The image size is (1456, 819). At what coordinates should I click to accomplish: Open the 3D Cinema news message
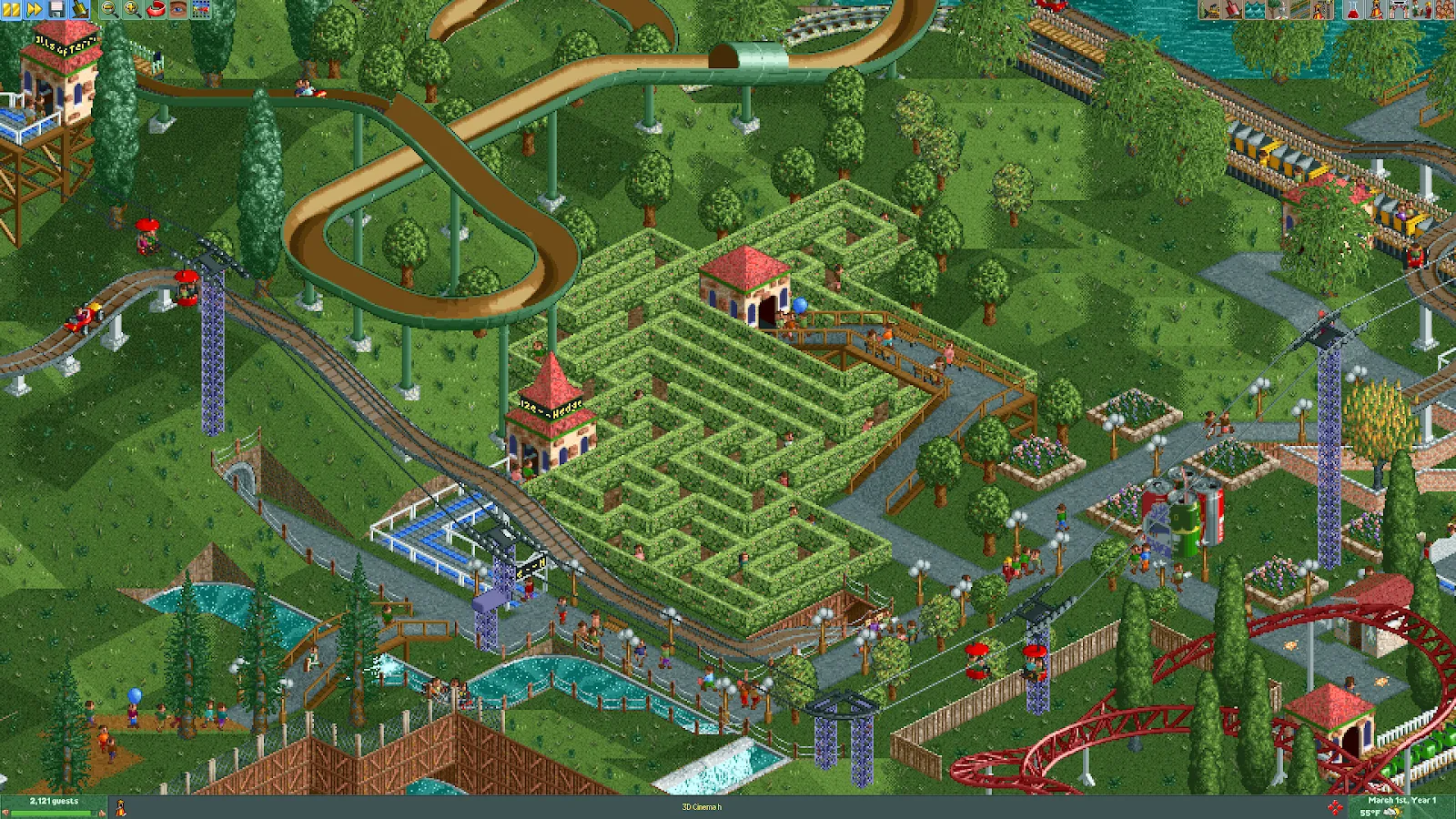pos(702,807)
